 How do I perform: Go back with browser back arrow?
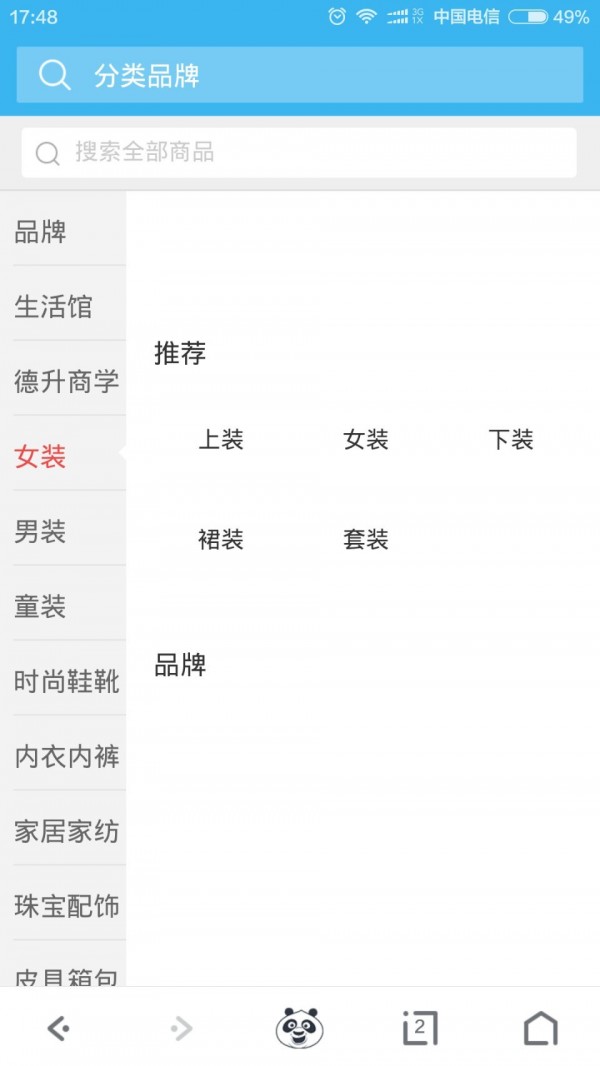click(59, 1028)
